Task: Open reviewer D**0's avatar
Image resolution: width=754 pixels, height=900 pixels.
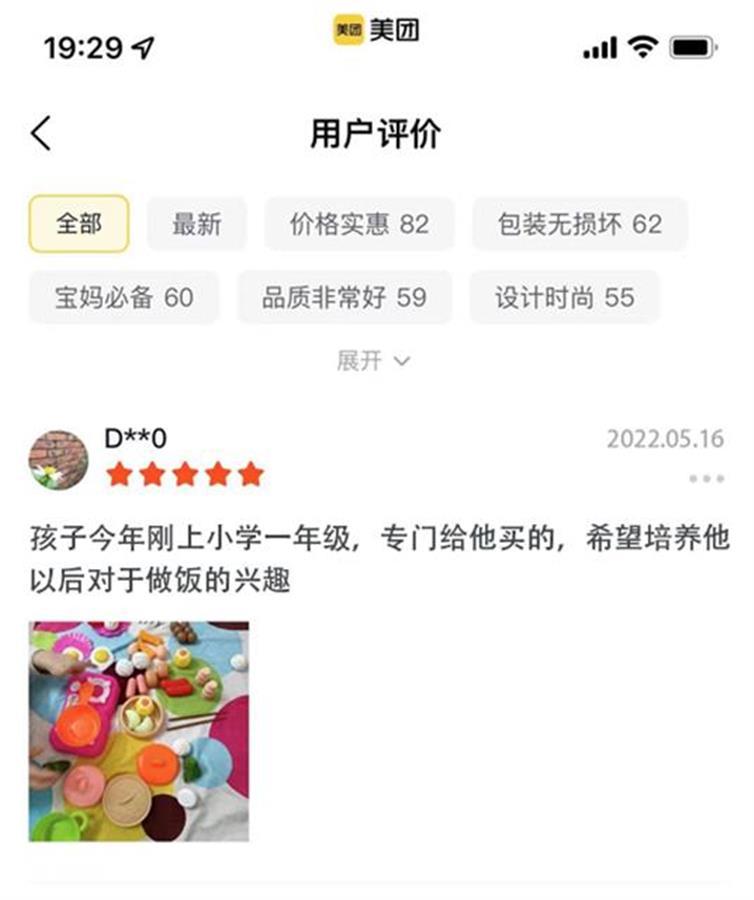Action: (58, 459)
